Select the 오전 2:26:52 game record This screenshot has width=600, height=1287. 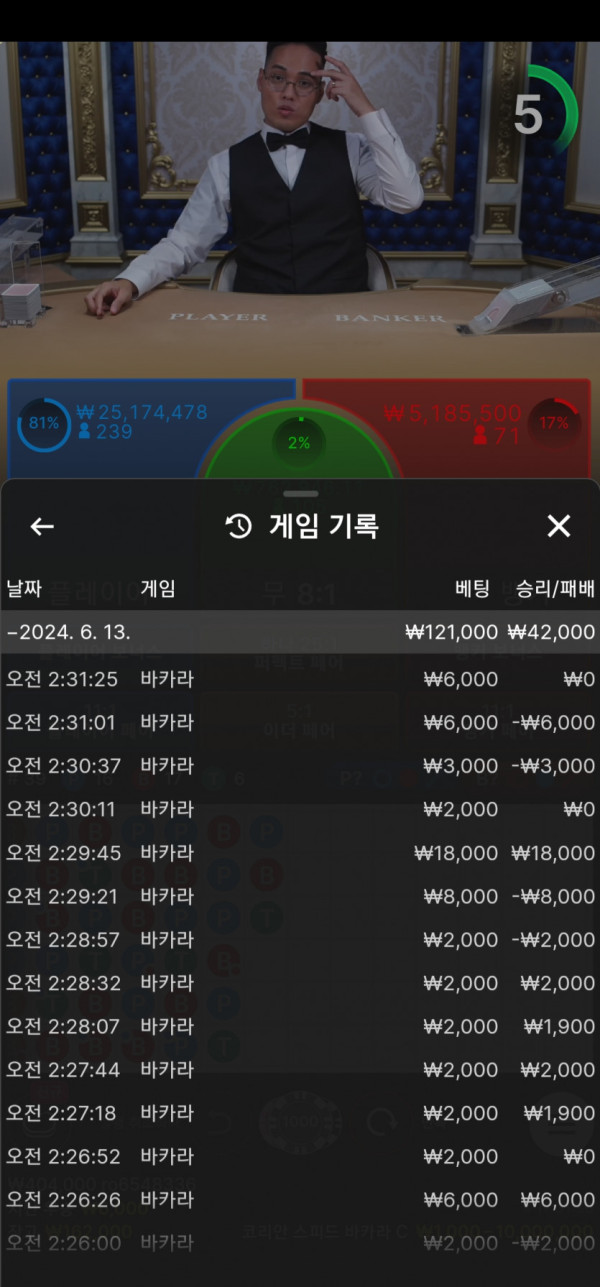coord(300,1157)
